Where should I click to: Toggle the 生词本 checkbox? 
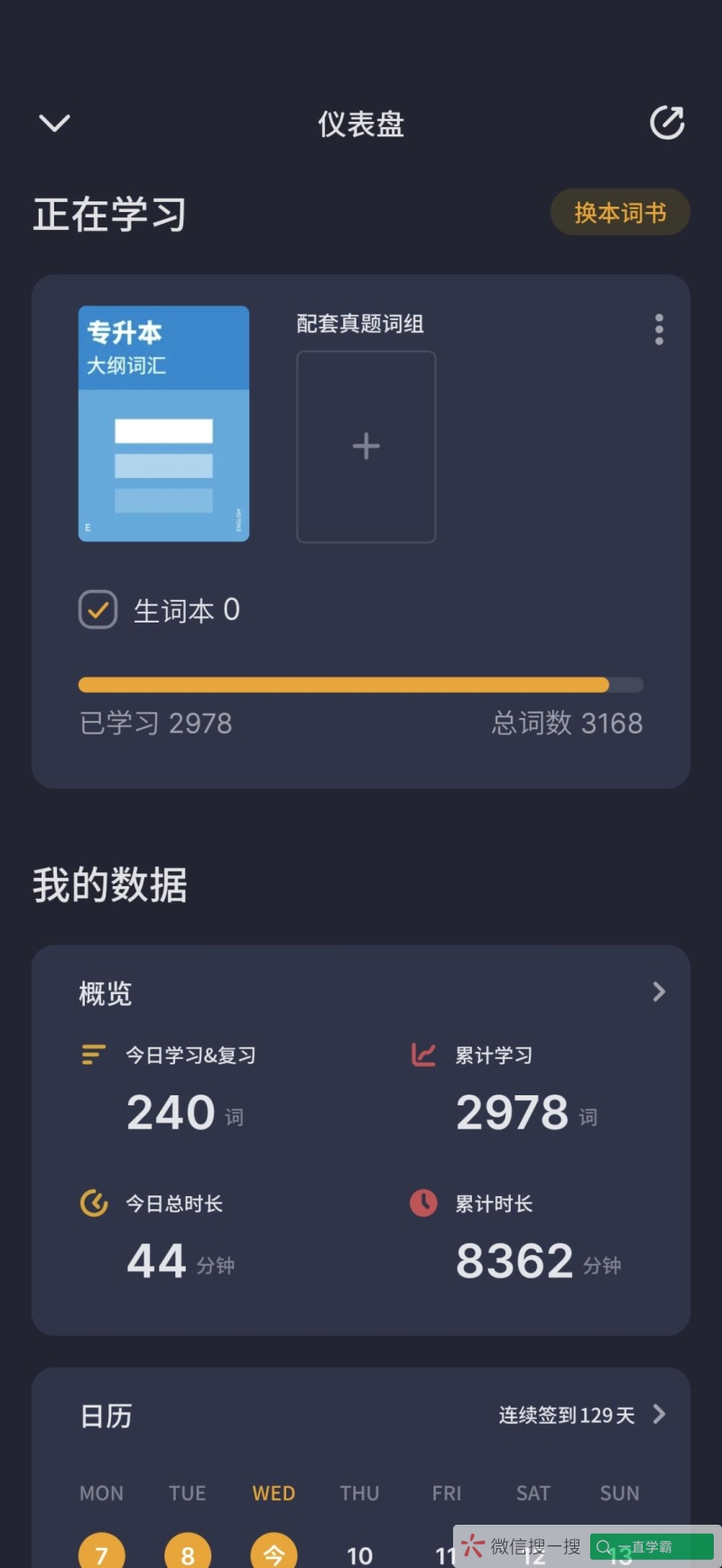[x=97, y=610]
